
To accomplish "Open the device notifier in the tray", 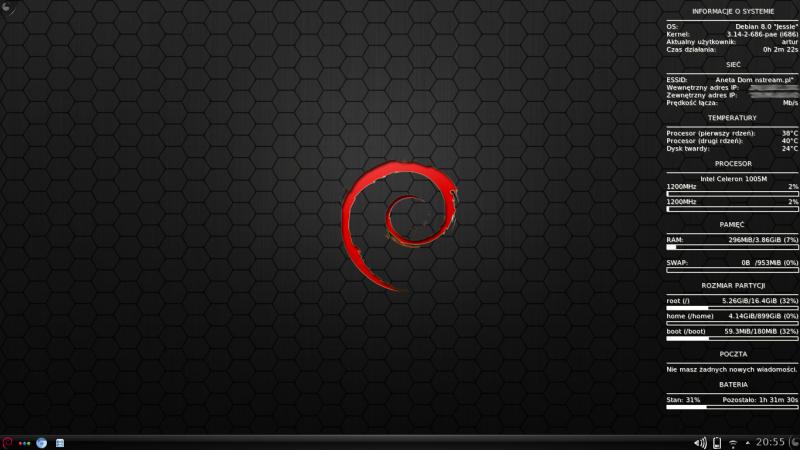I will (717, 442).
